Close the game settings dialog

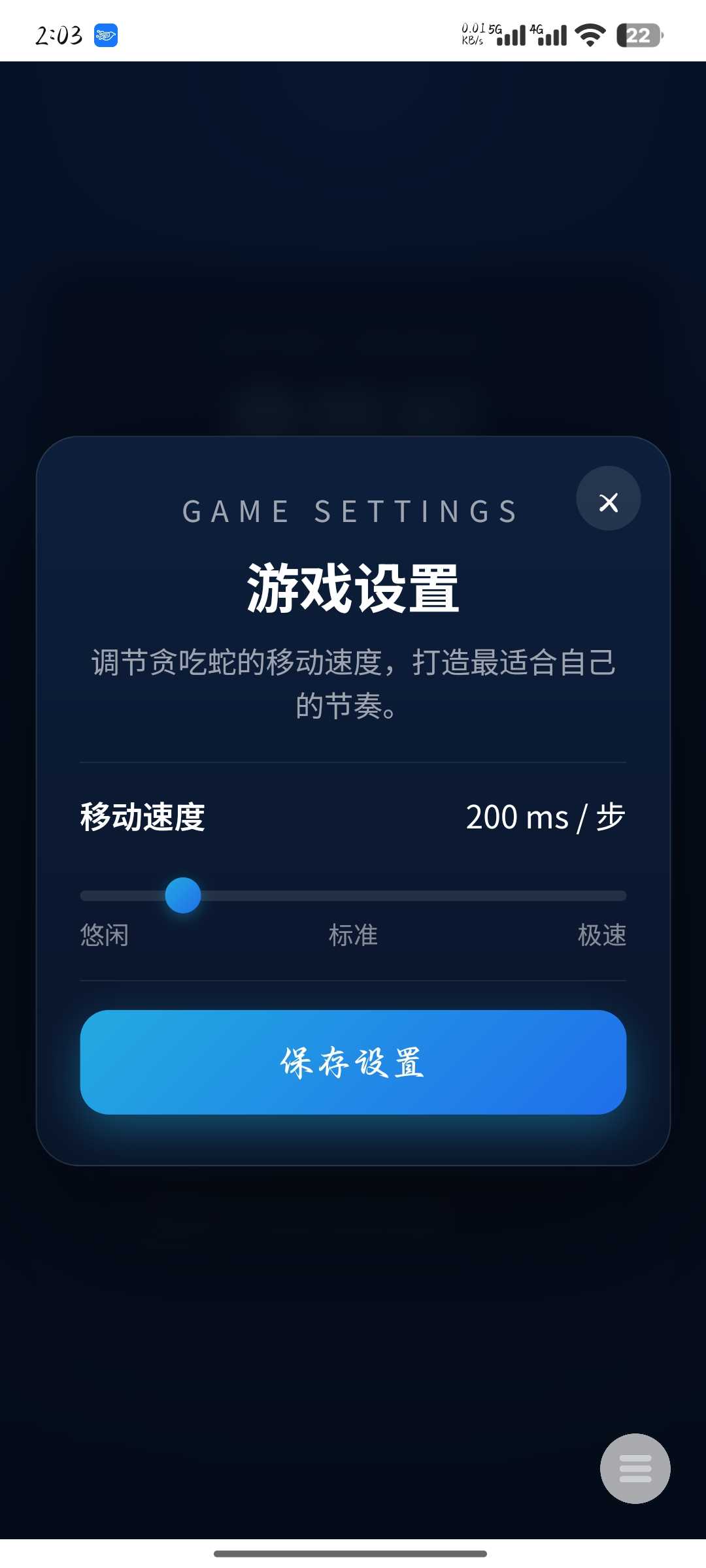608,502
